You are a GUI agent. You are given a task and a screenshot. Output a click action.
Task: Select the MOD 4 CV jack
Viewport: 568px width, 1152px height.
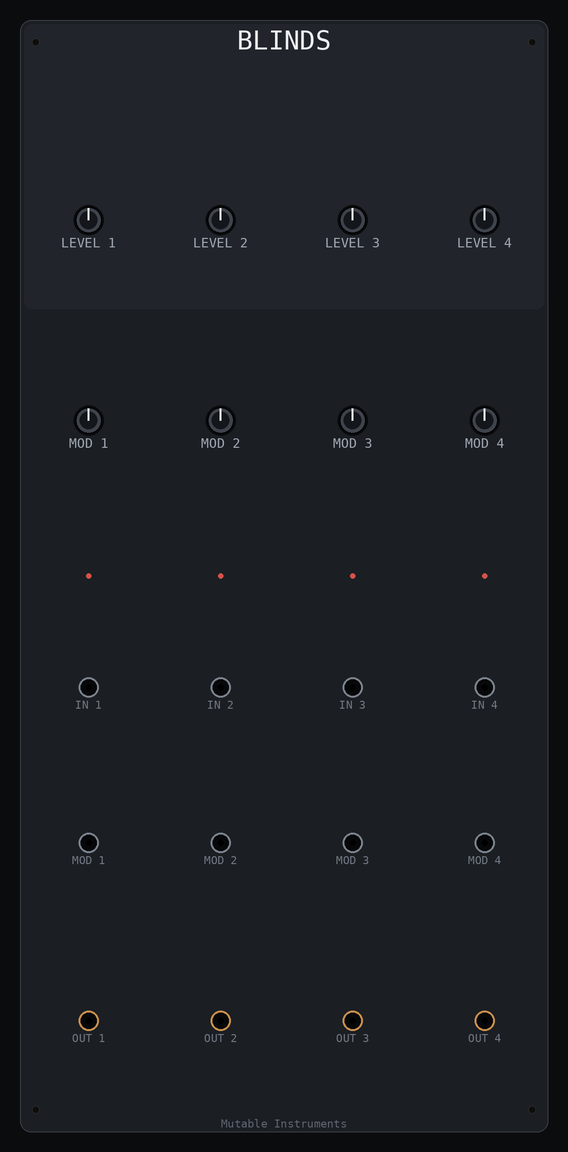point(484,843)
